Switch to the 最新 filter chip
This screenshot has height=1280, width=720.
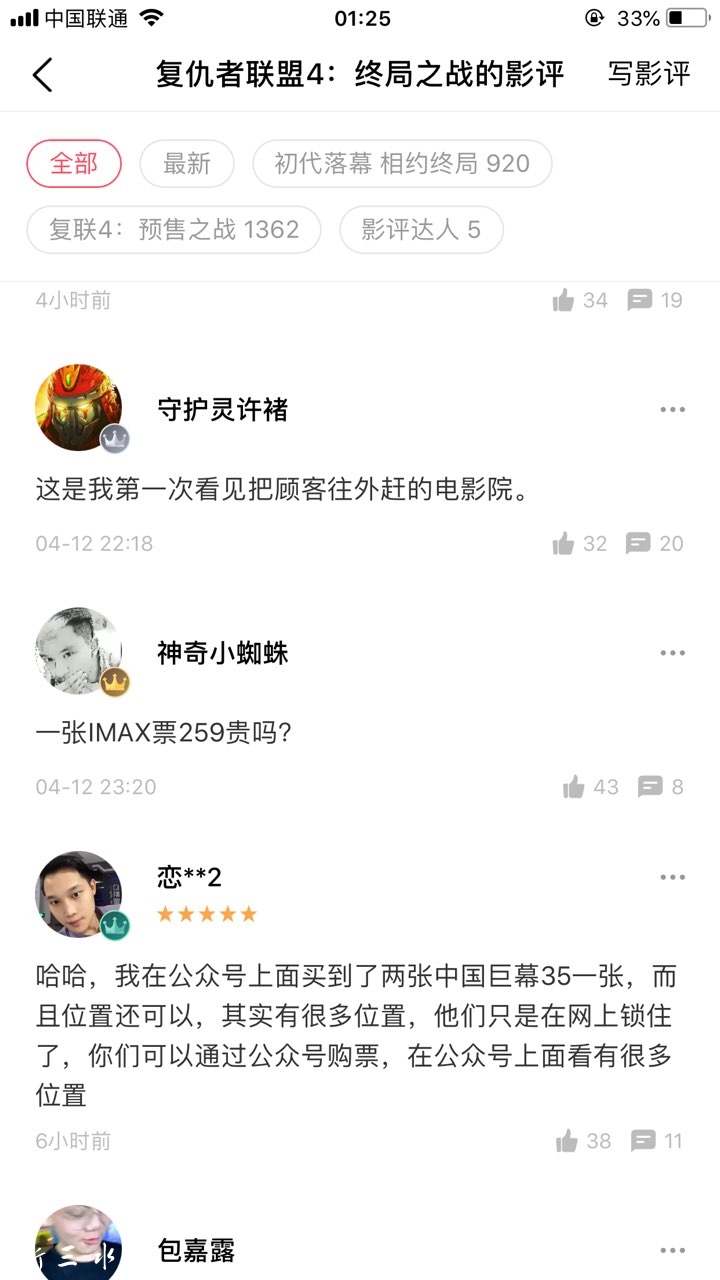pyautogui.click(x=187, y=164)
